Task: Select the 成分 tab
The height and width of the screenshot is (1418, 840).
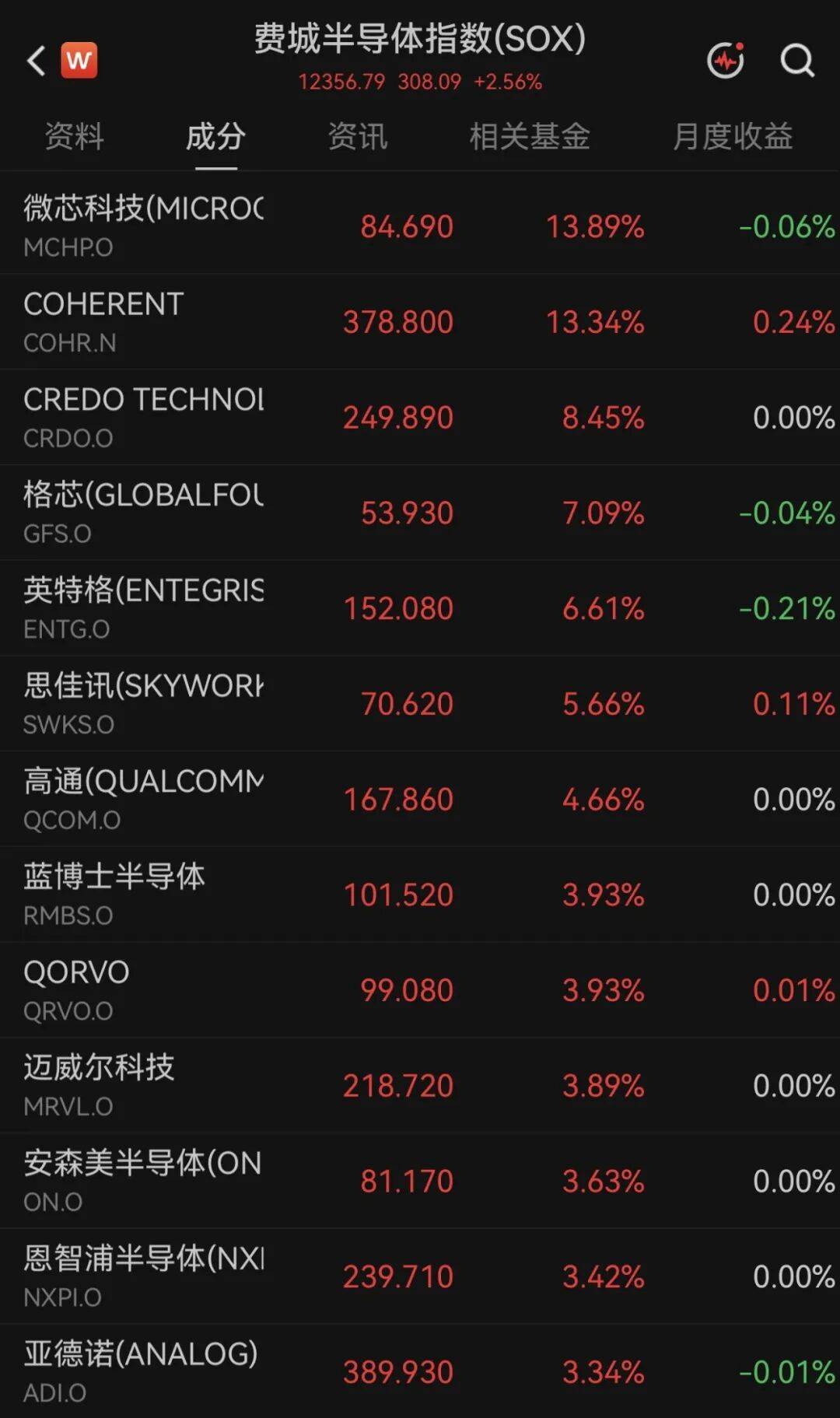Action: click(215, 136)
